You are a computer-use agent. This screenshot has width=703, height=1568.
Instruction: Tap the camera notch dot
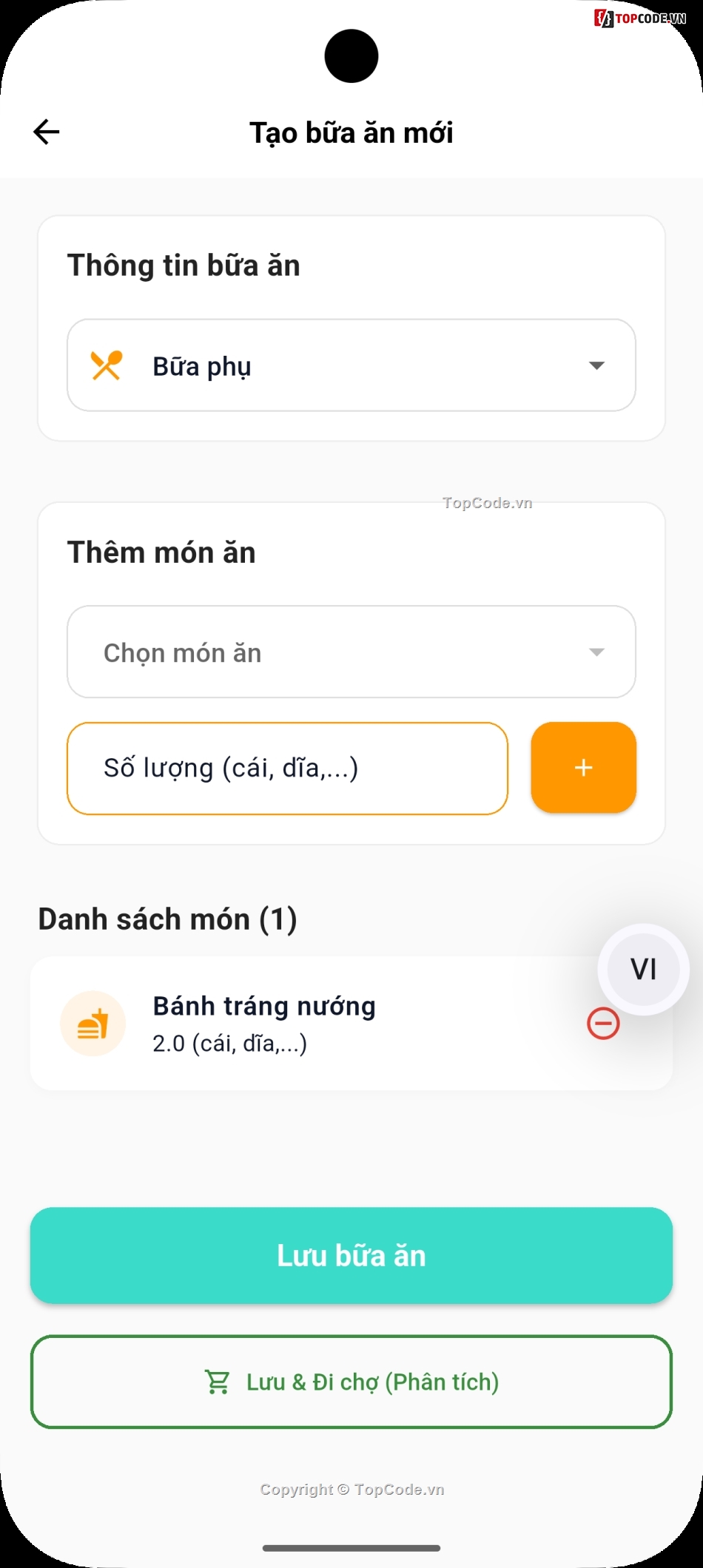tap(351, 55)
